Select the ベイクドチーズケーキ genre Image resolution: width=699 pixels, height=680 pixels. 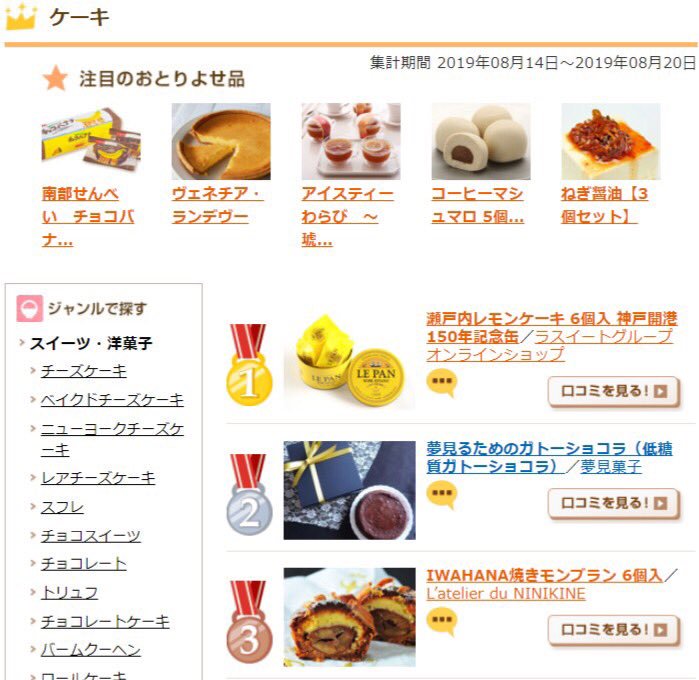(x=112, y=399)
